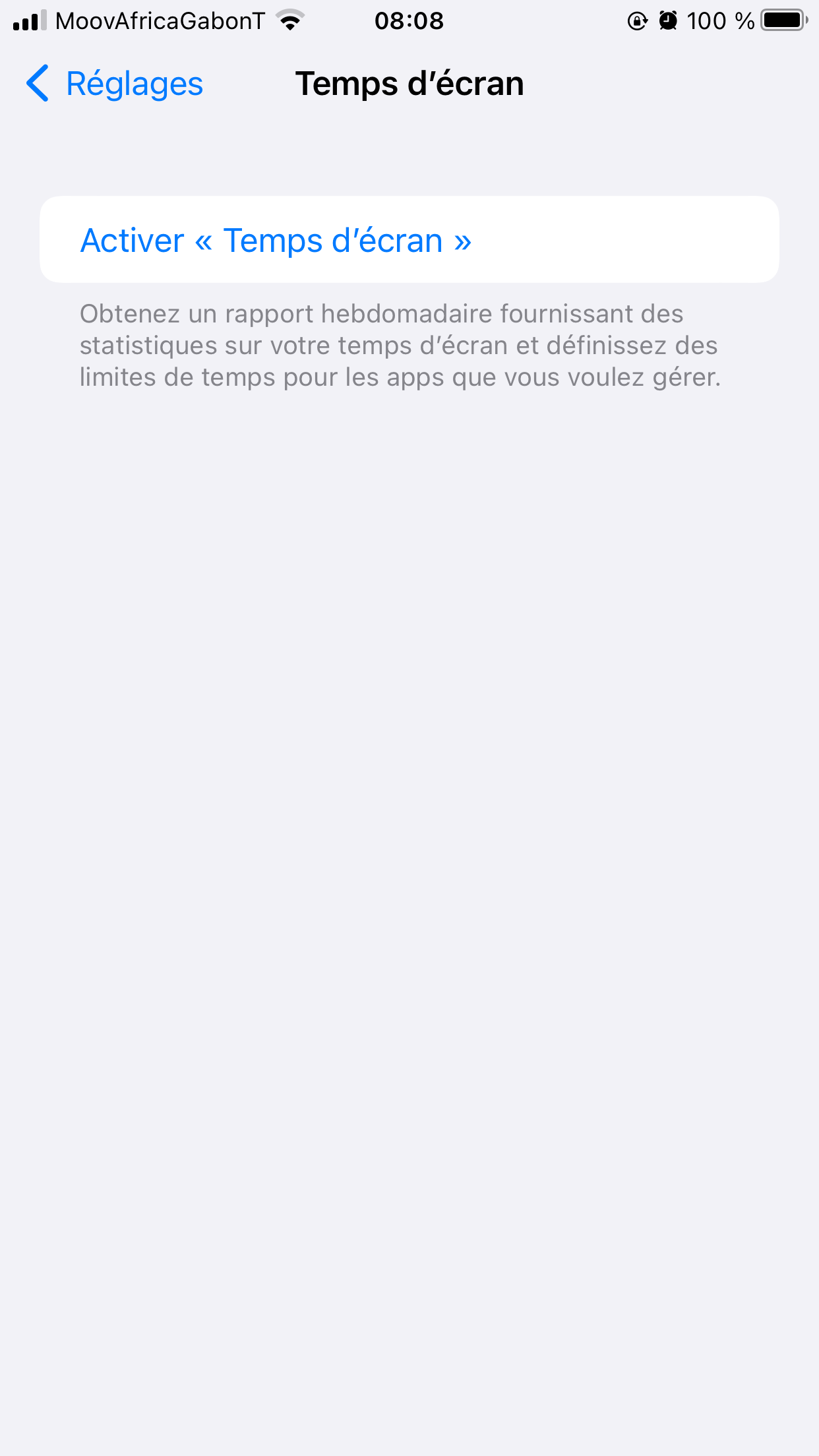Image resolution: width=819 pixels, height=1456 pixels.
Task: Activate « Temps d'écran »
Action: [x=276, y=240]
